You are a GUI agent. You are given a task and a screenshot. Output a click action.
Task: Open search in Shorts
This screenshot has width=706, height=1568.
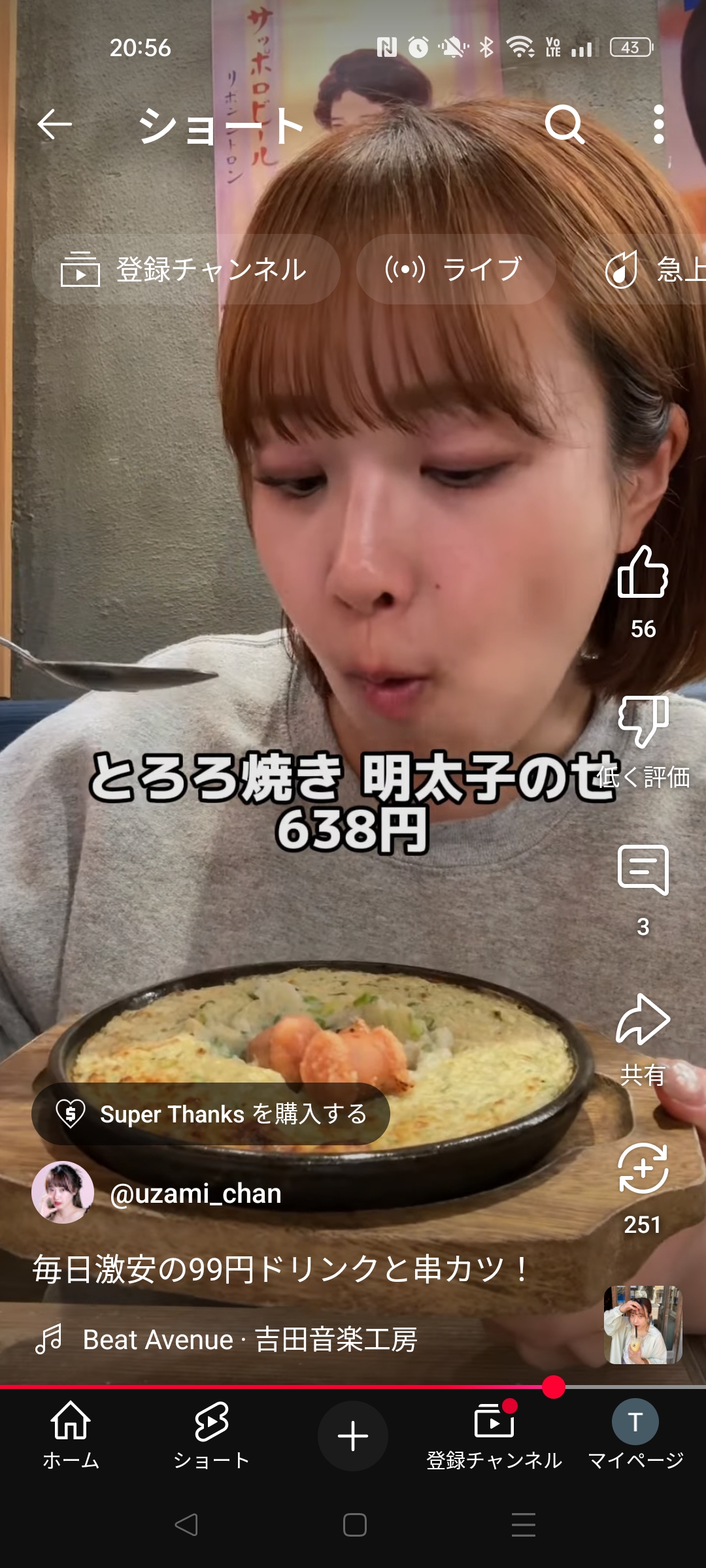(x=564, y=124)
